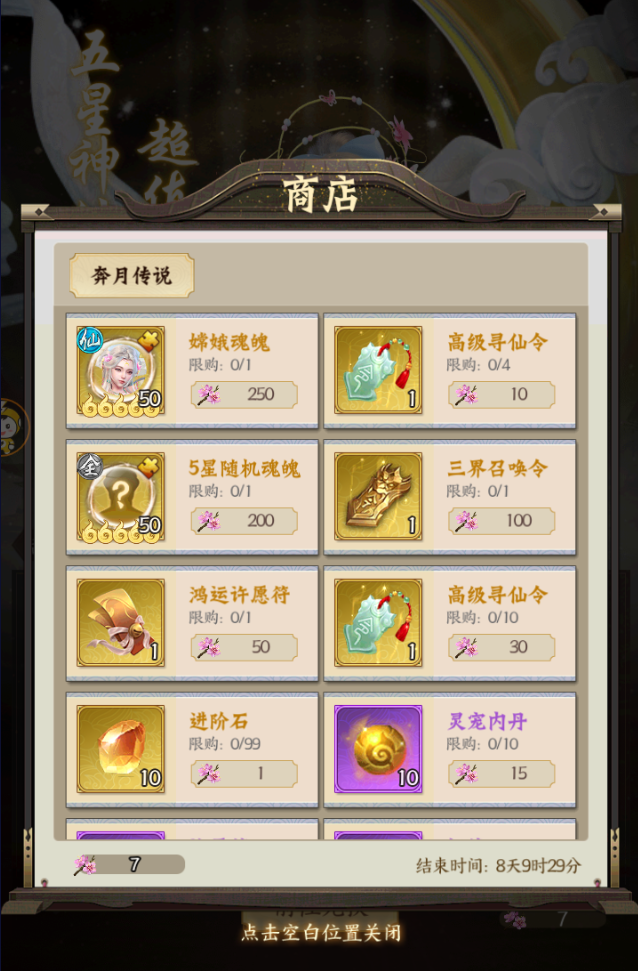This screenshot has width=638, height=971.
Task: View 三界召唤令 item icon details
Action: click(378, 497)
